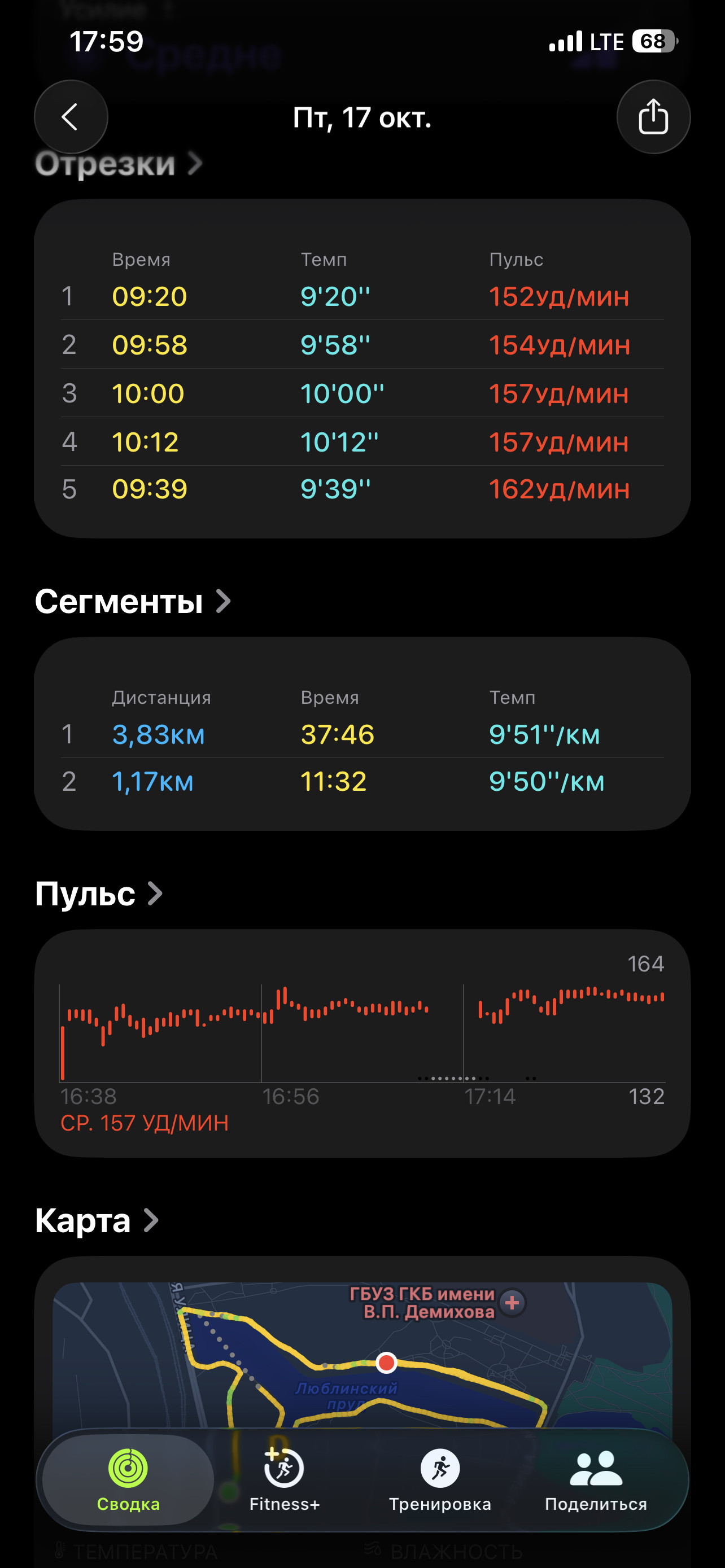This screenshot has width=725, height=1568.
Task: Share this workout via share icon
Action: tap(653, 117)
